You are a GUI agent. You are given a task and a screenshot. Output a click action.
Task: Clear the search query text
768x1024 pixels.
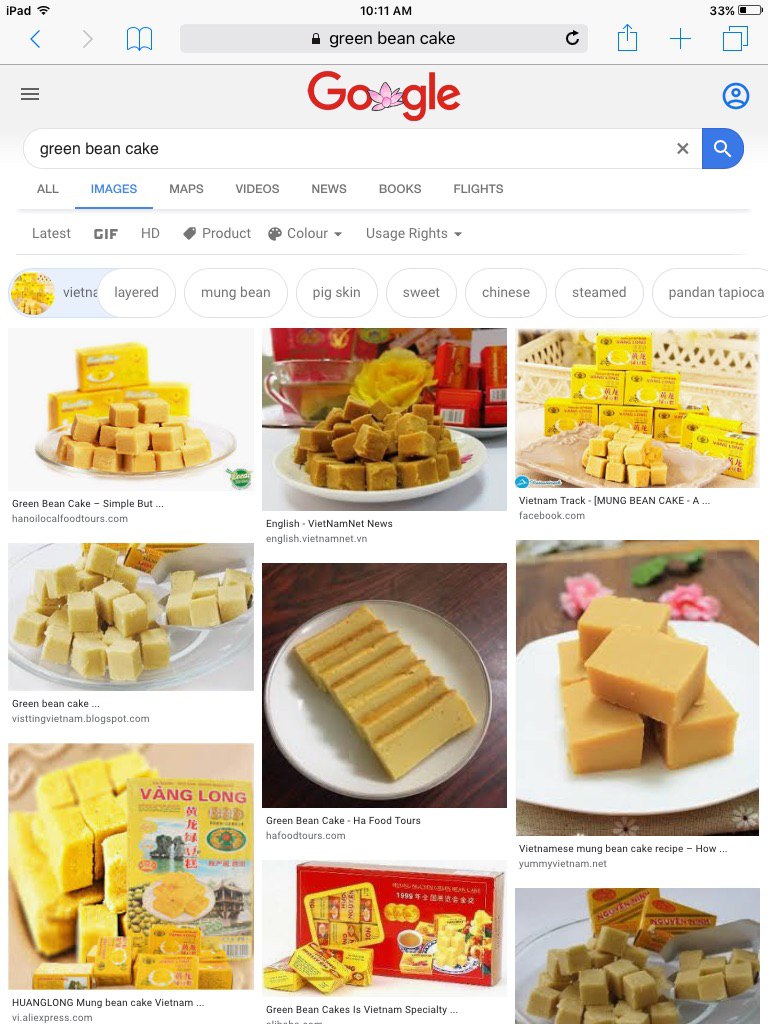682,149
